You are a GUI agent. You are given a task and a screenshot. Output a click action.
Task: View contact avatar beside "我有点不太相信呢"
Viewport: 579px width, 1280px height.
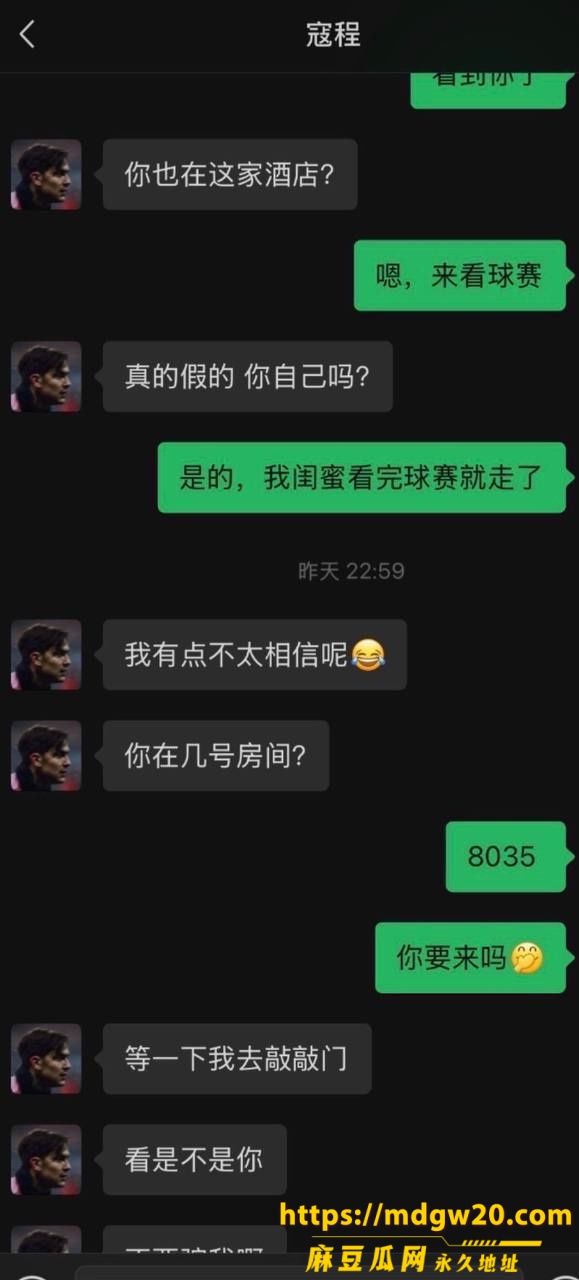click(46, 655)
